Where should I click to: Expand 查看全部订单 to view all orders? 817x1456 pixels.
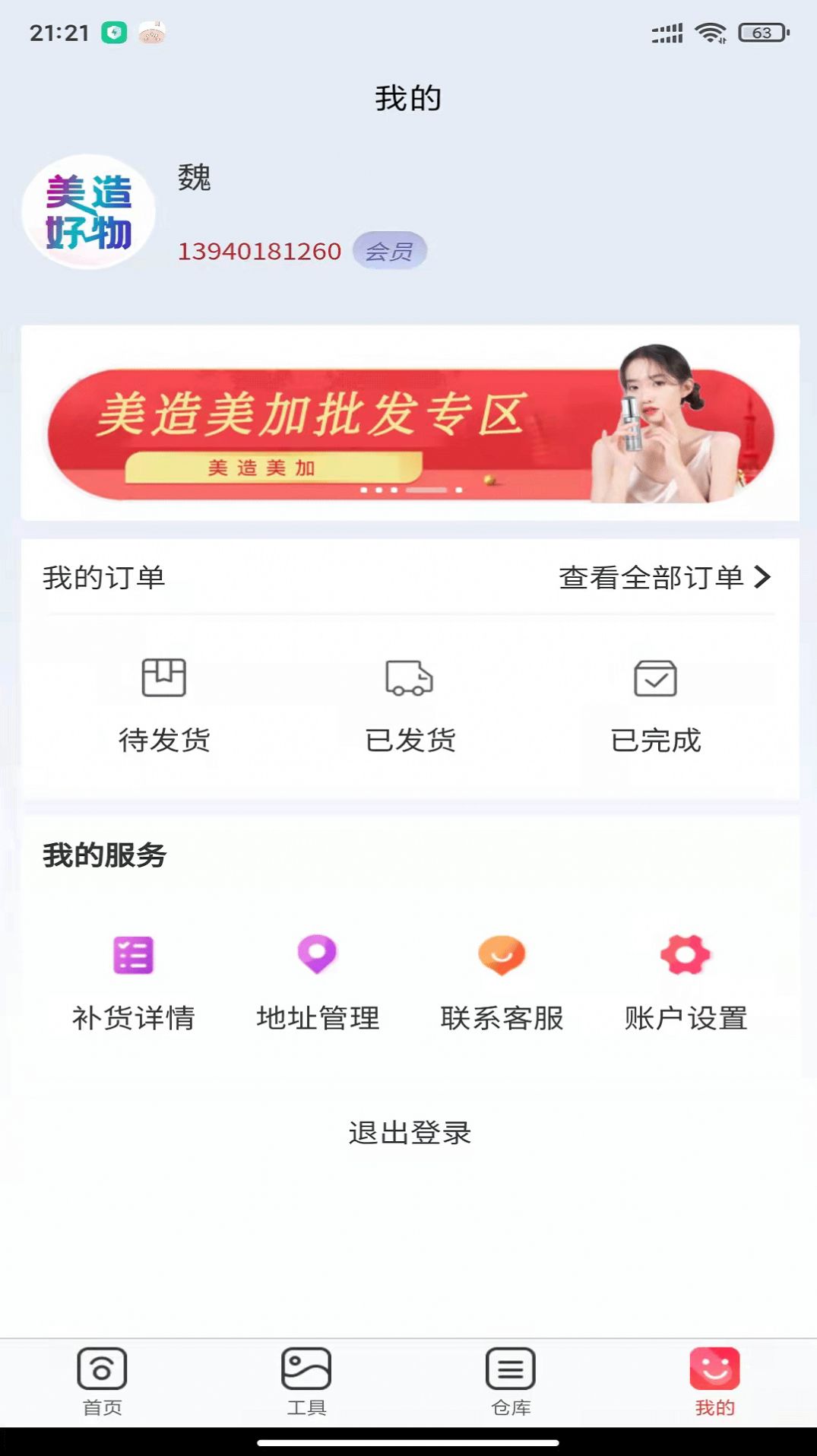pyautogui.click(x=664, y=578)
